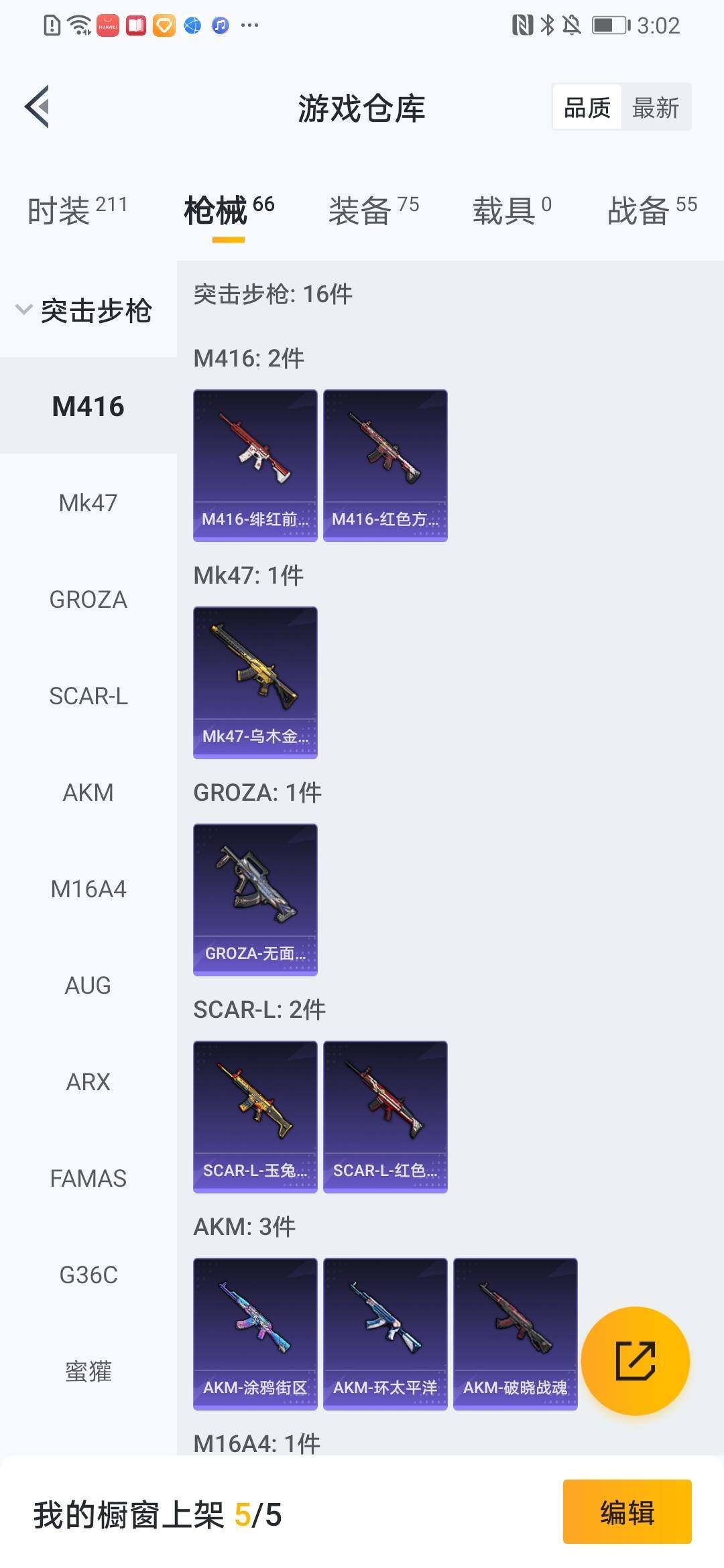Image resolution: width=724 pixels, height=1568 pixels.
Task: View the AKM-涂鸦街区 skin
Action: 255,1333
